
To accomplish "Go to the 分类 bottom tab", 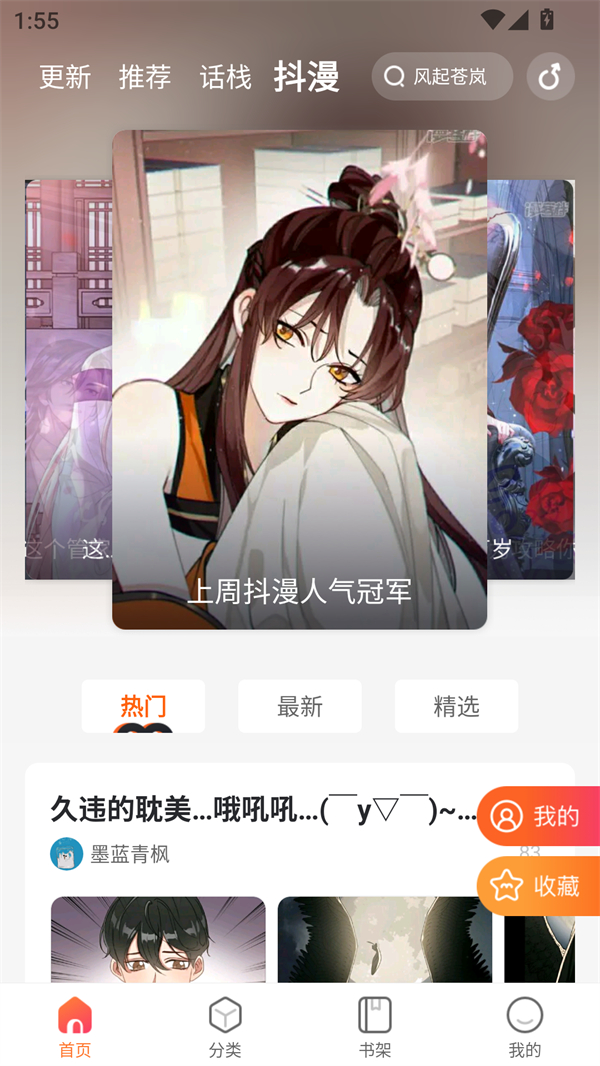I will [x=225, y=1027].
